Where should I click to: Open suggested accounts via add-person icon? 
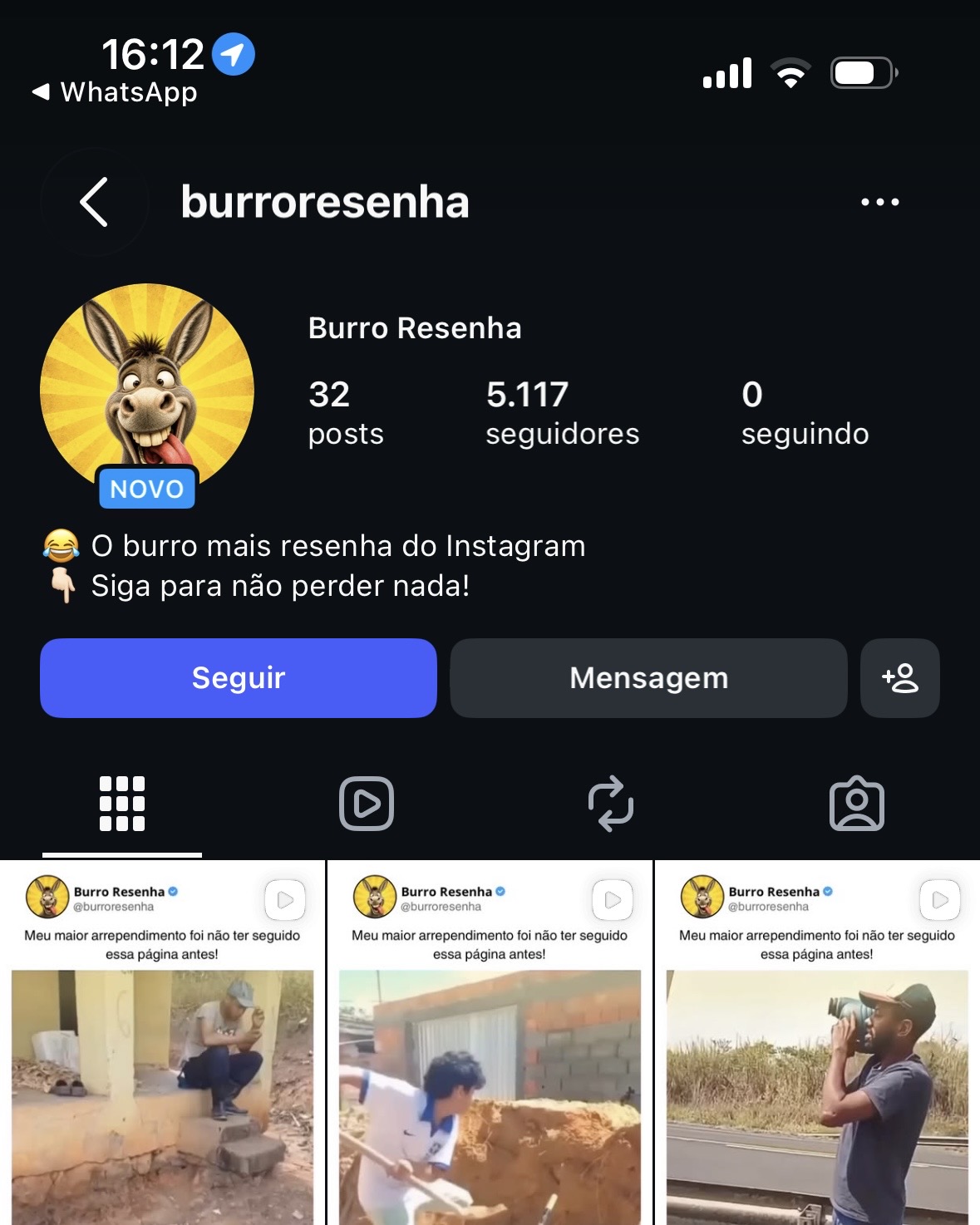click(x=900, y=678)
